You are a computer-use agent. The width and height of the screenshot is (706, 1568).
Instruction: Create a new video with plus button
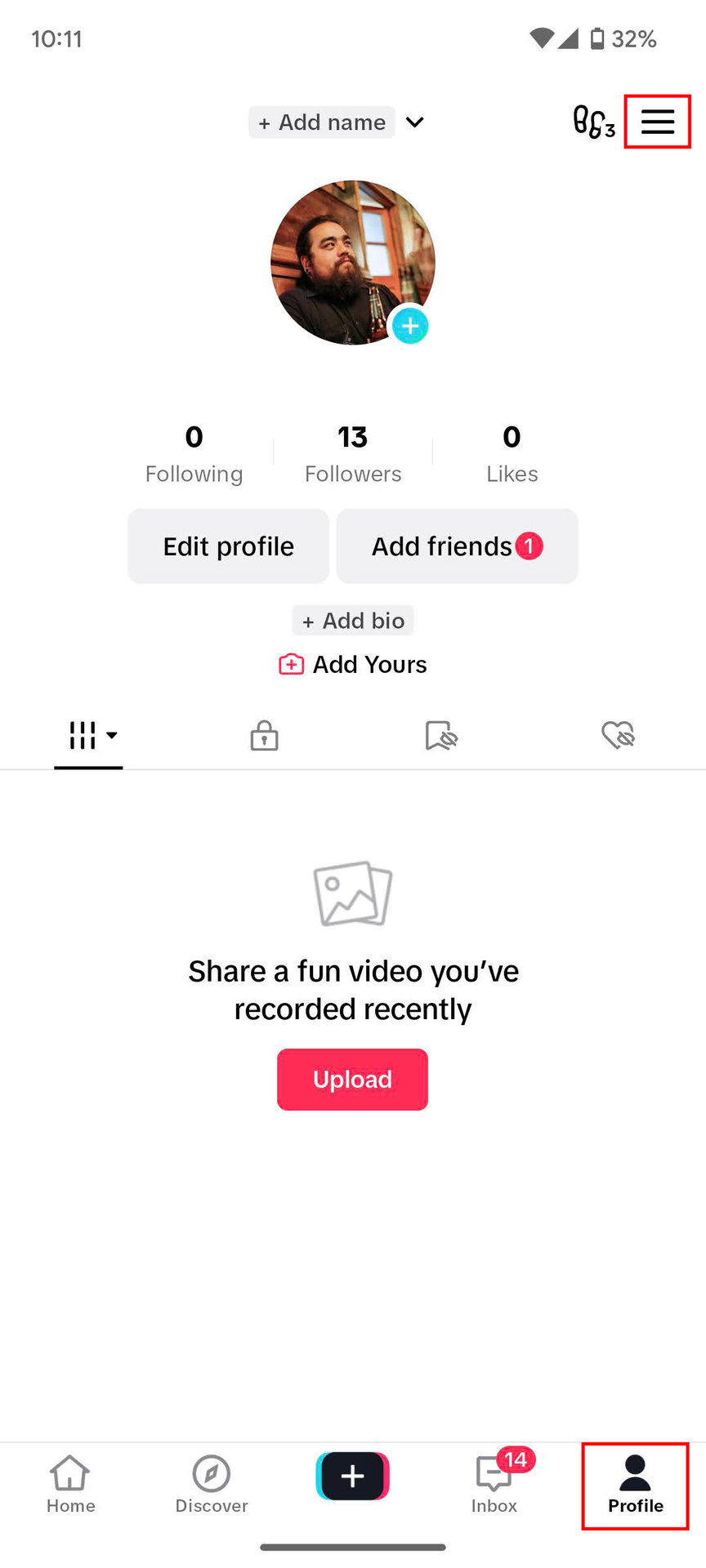(352, 1476)
